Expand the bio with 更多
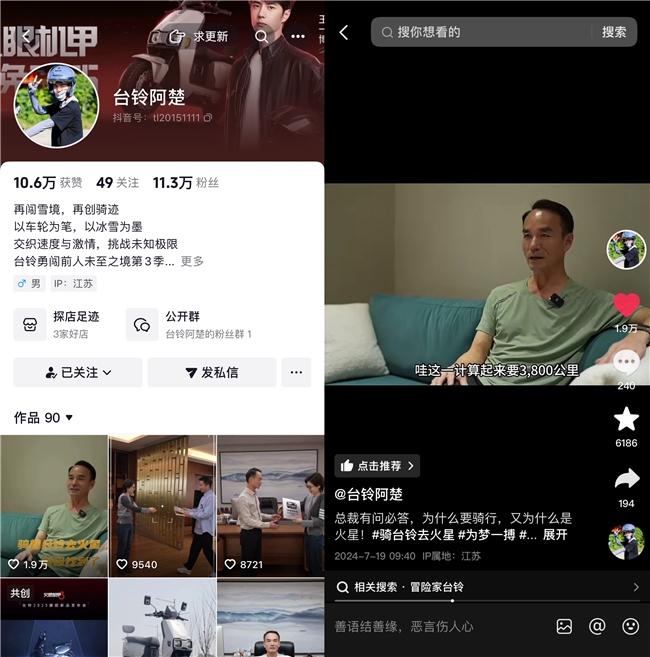The image size is (650, 657). (x=192, y=261)
